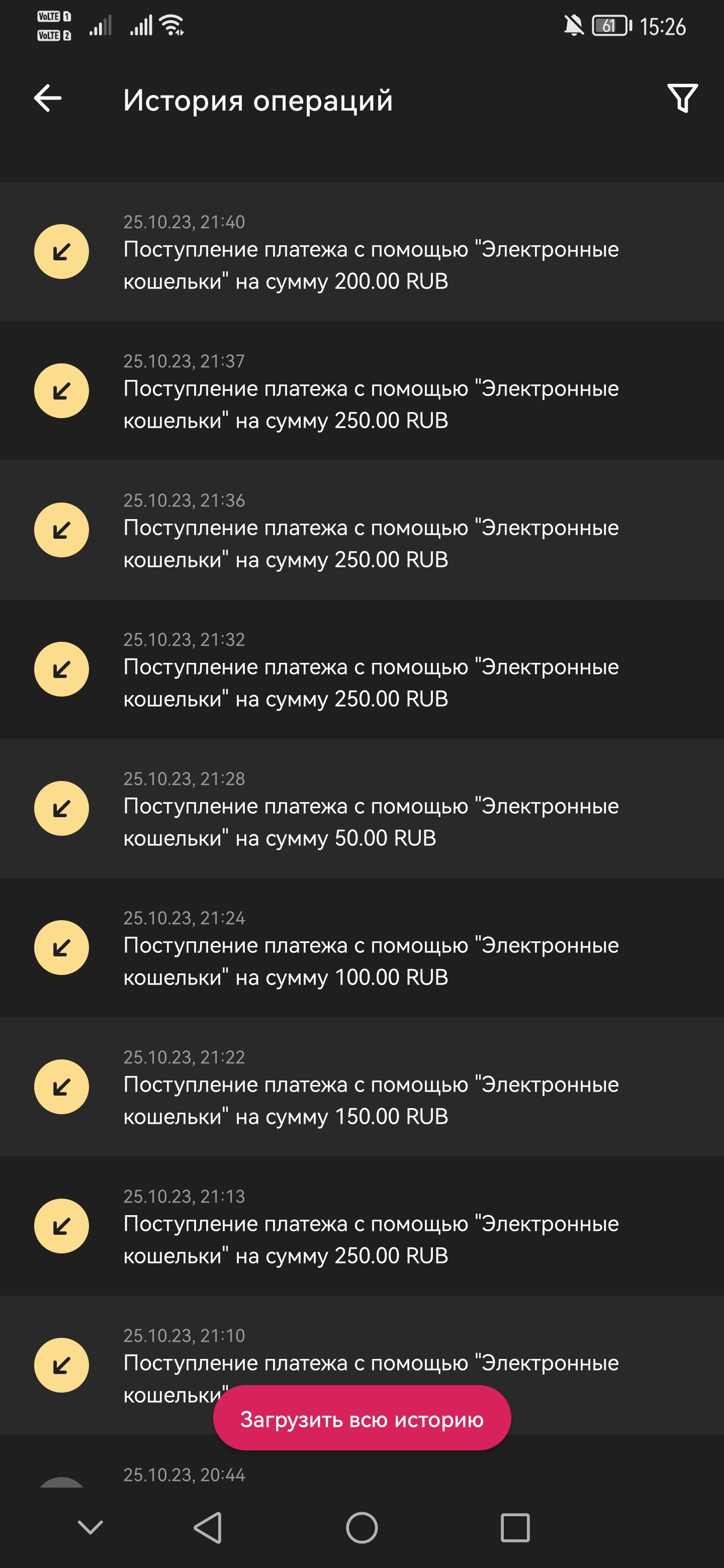View the 21:32 operation details
Screen dimensions: 724x1568
coord(361,669)
